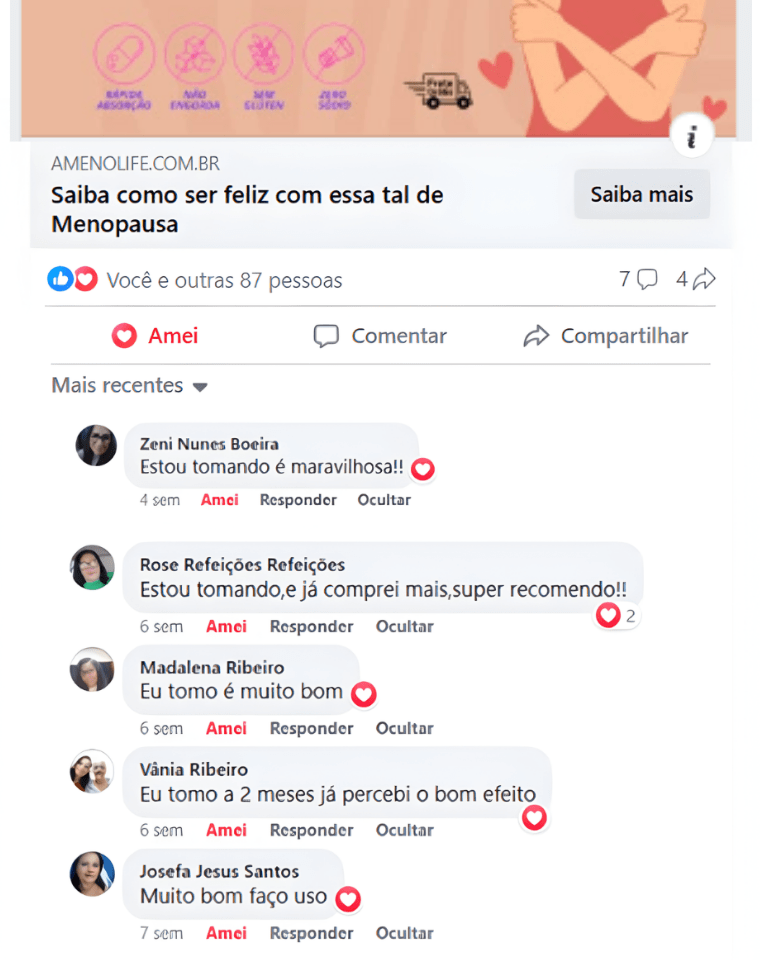The height and width of the screenshot is (960, 760).
Task: View who reacted to the post
Action: [x=195, y=280]
